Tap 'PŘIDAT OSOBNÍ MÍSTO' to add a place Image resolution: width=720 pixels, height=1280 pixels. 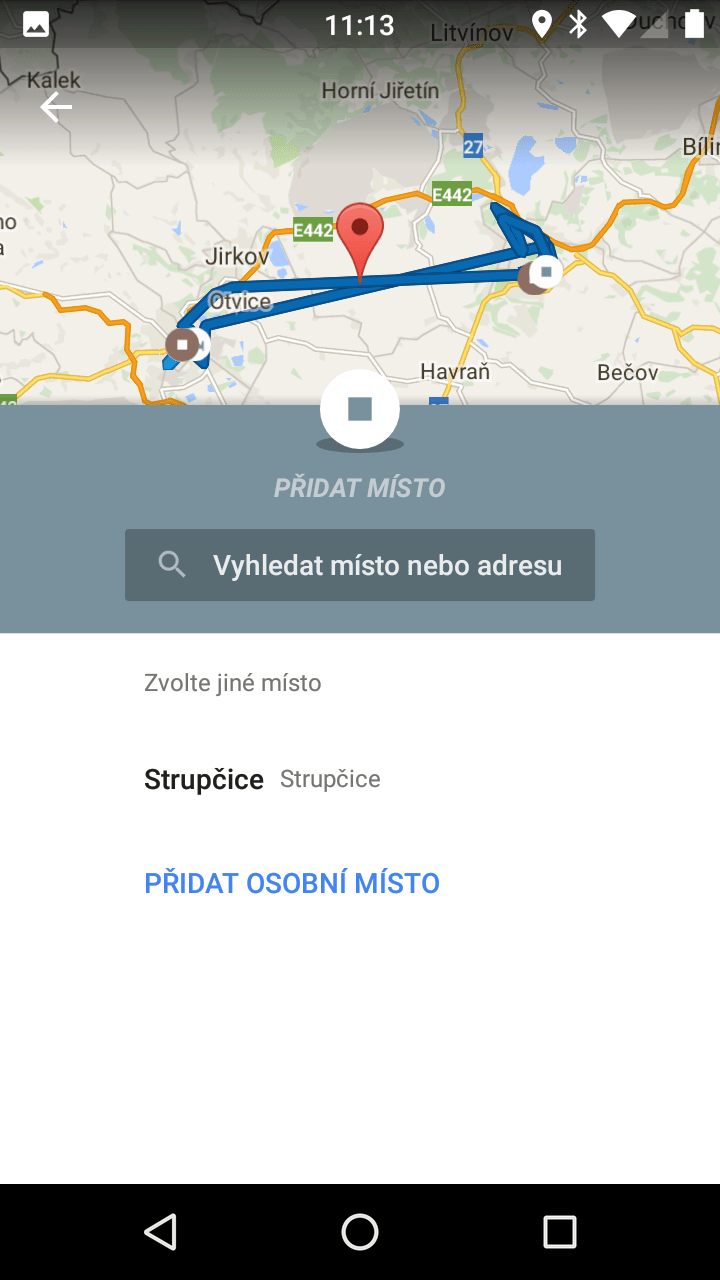[292, 883]
